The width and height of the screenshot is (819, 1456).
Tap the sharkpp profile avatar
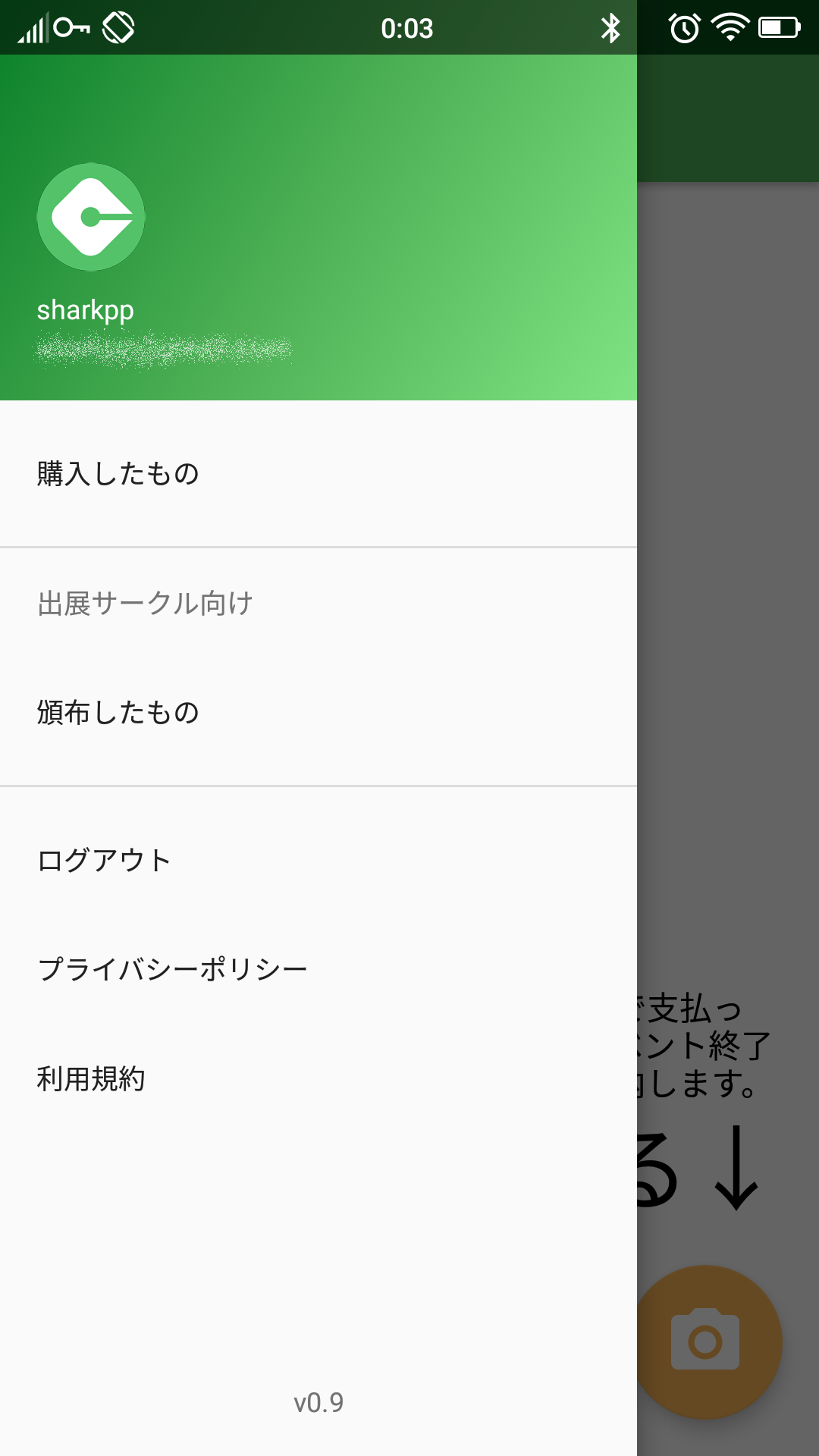coord(91,217)
